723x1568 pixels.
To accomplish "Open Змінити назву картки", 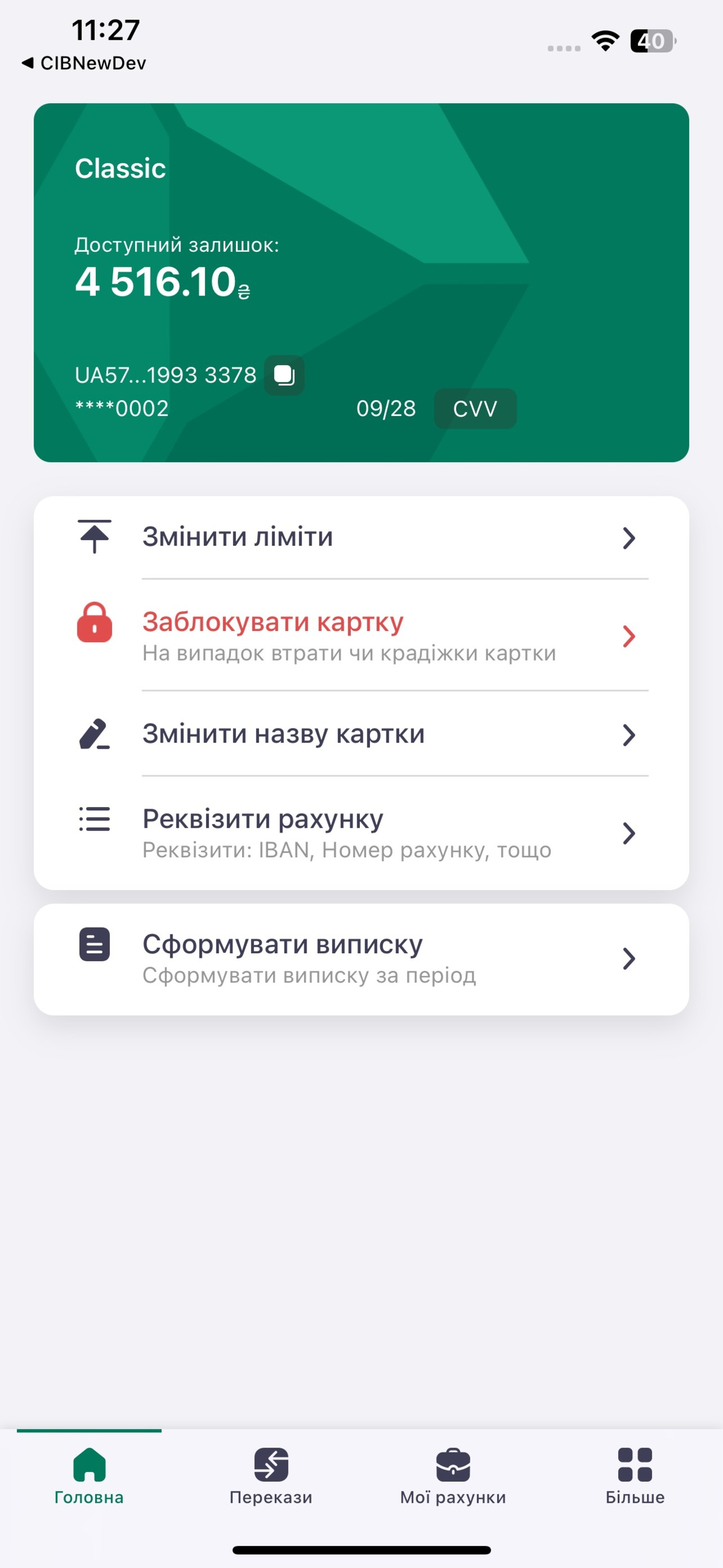I will (x=283, y=734).
